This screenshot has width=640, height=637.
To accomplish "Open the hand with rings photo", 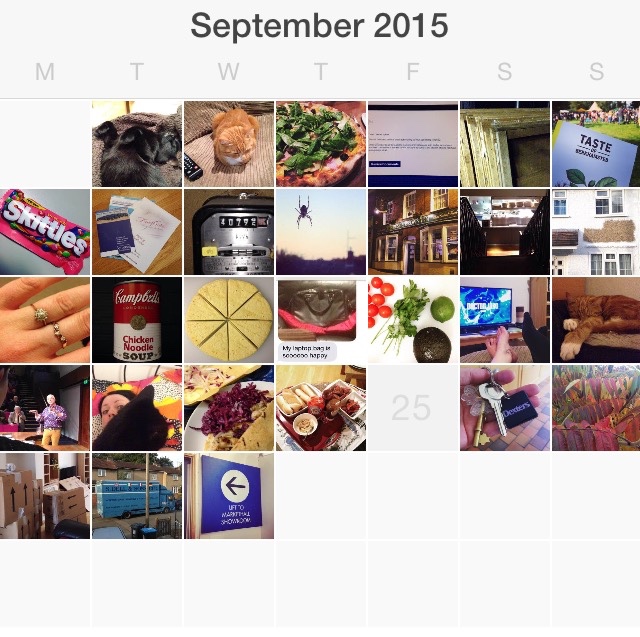I will 45,320.
